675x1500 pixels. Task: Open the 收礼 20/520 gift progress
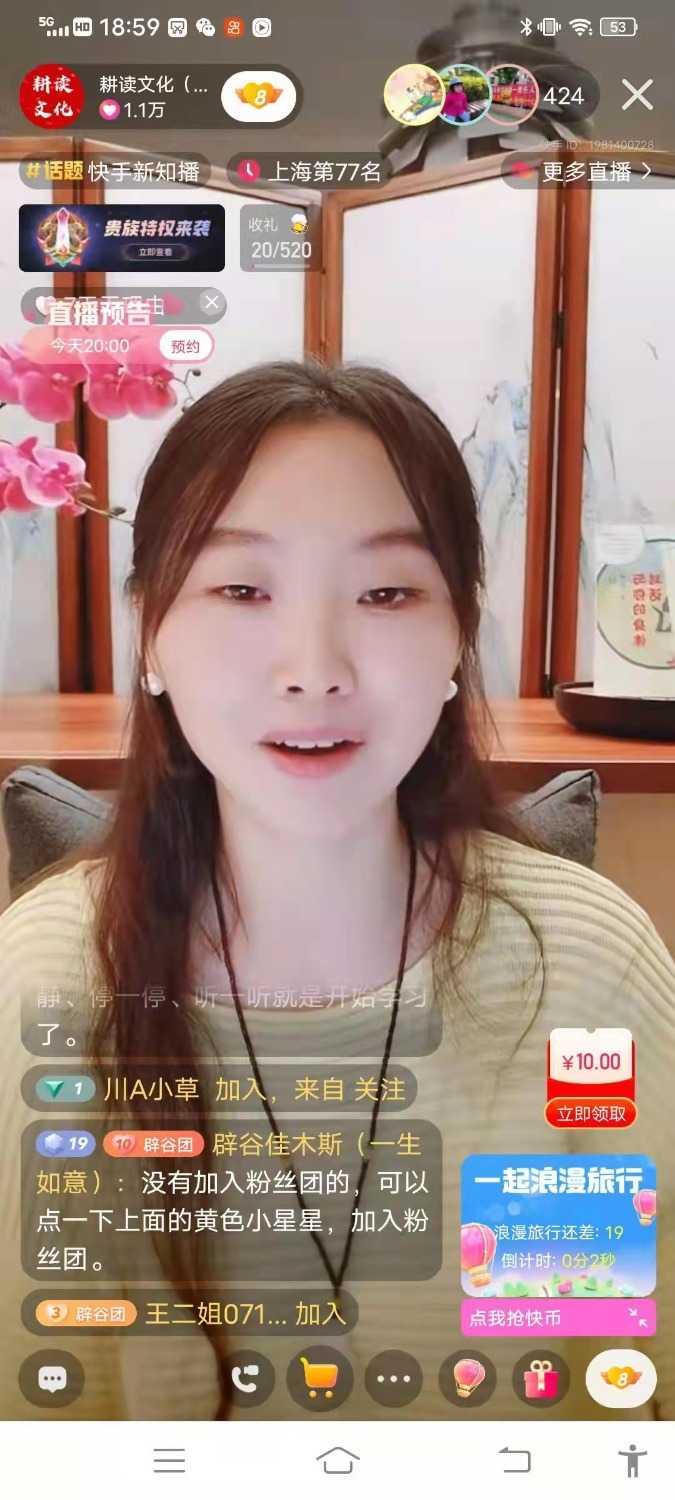280,238
